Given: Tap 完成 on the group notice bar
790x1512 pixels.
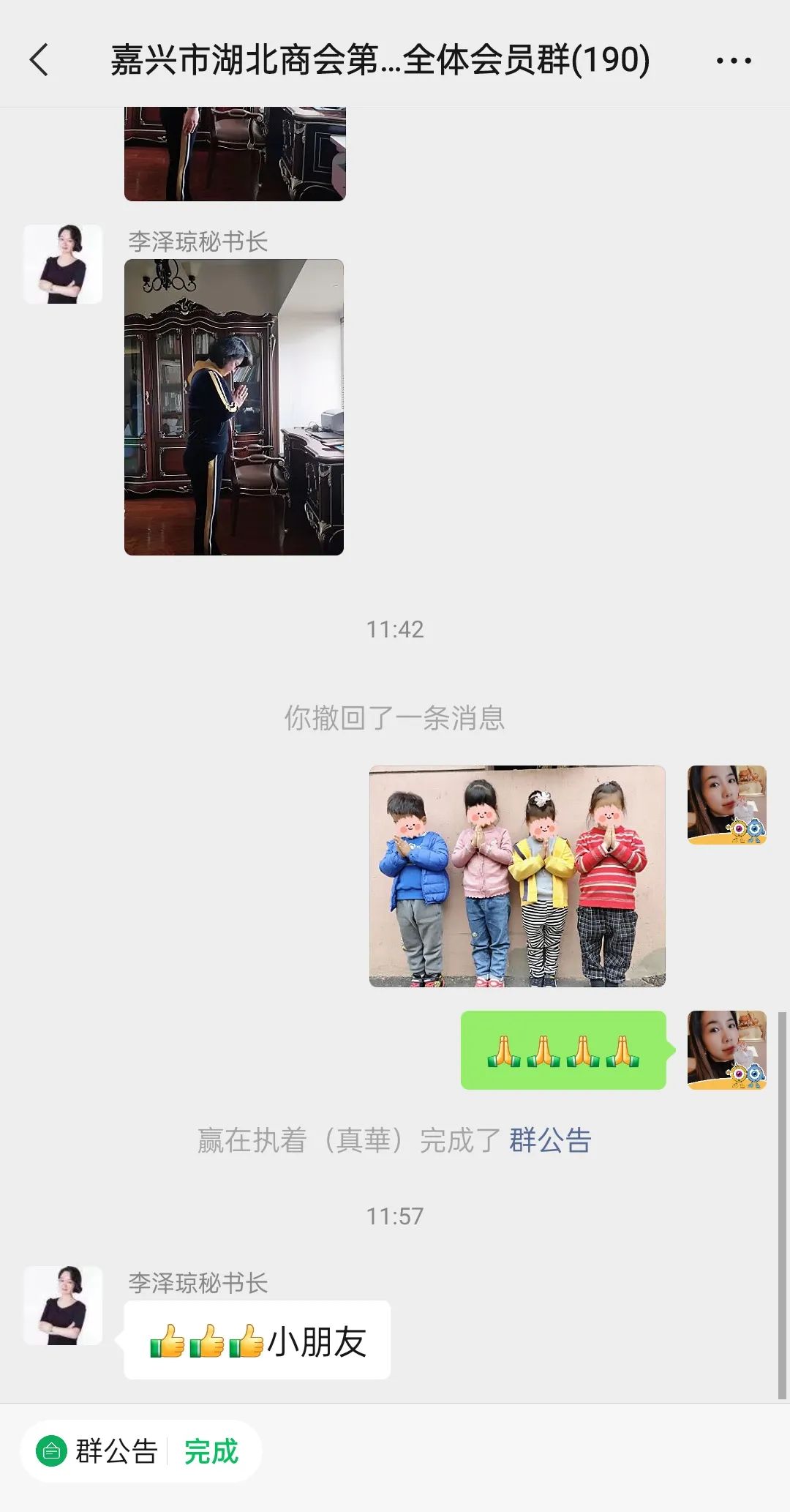Looking at the screenshot, I should coord(211,1451).
